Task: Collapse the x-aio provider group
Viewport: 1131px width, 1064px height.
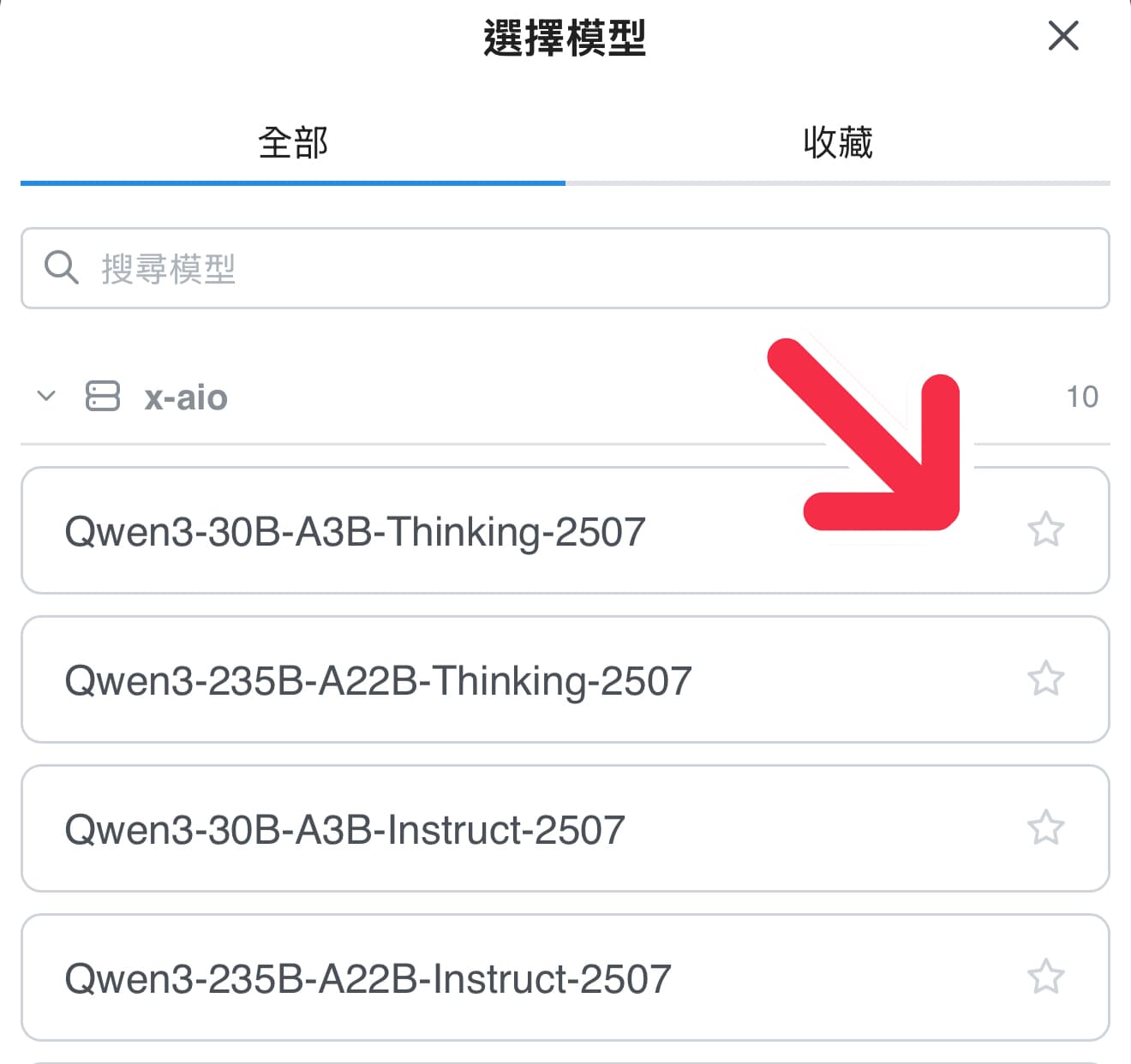Action: coord(46,397)
